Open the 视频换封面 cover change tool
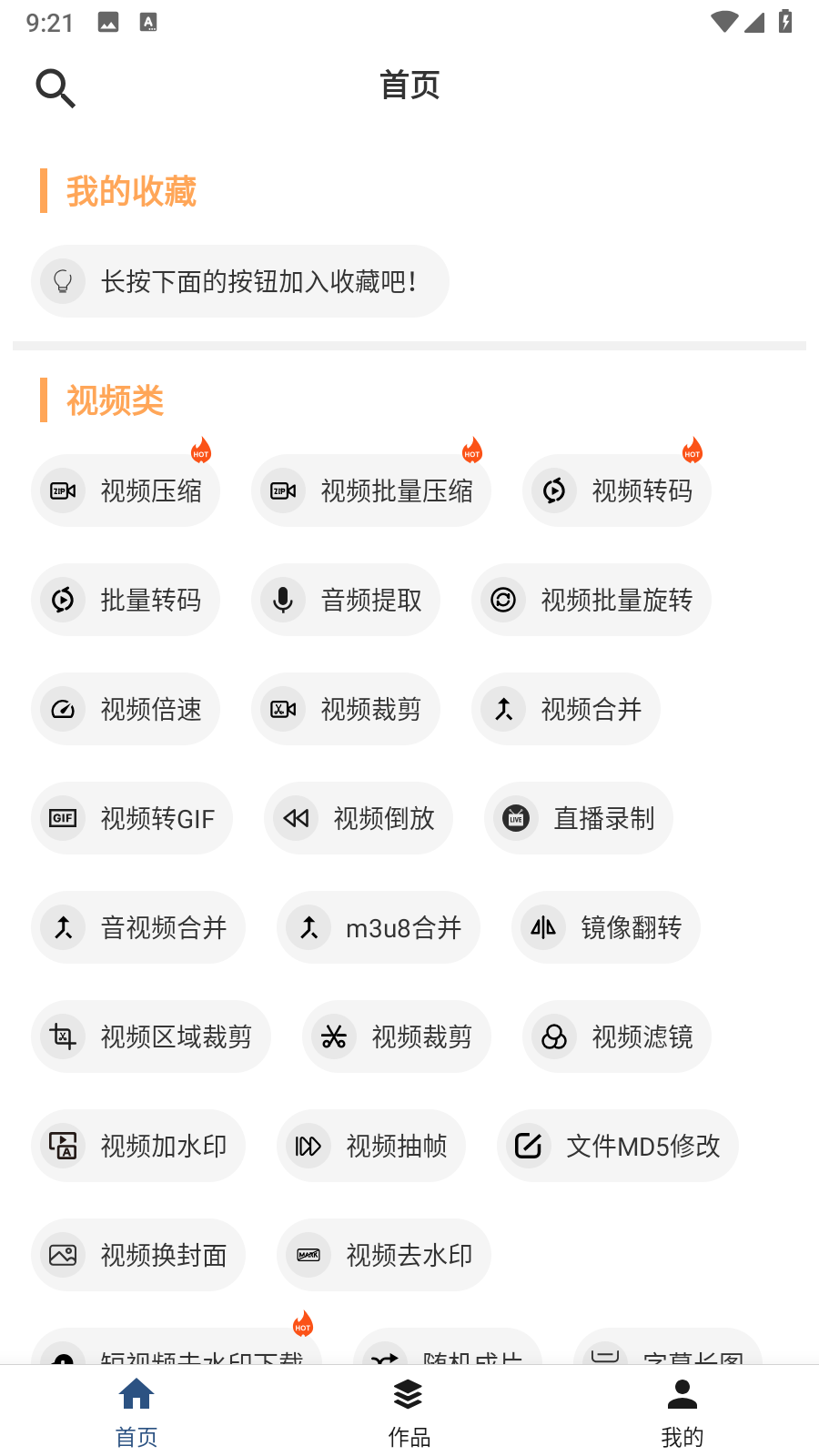This screenshot has width=819, height=1456. 137,1255
